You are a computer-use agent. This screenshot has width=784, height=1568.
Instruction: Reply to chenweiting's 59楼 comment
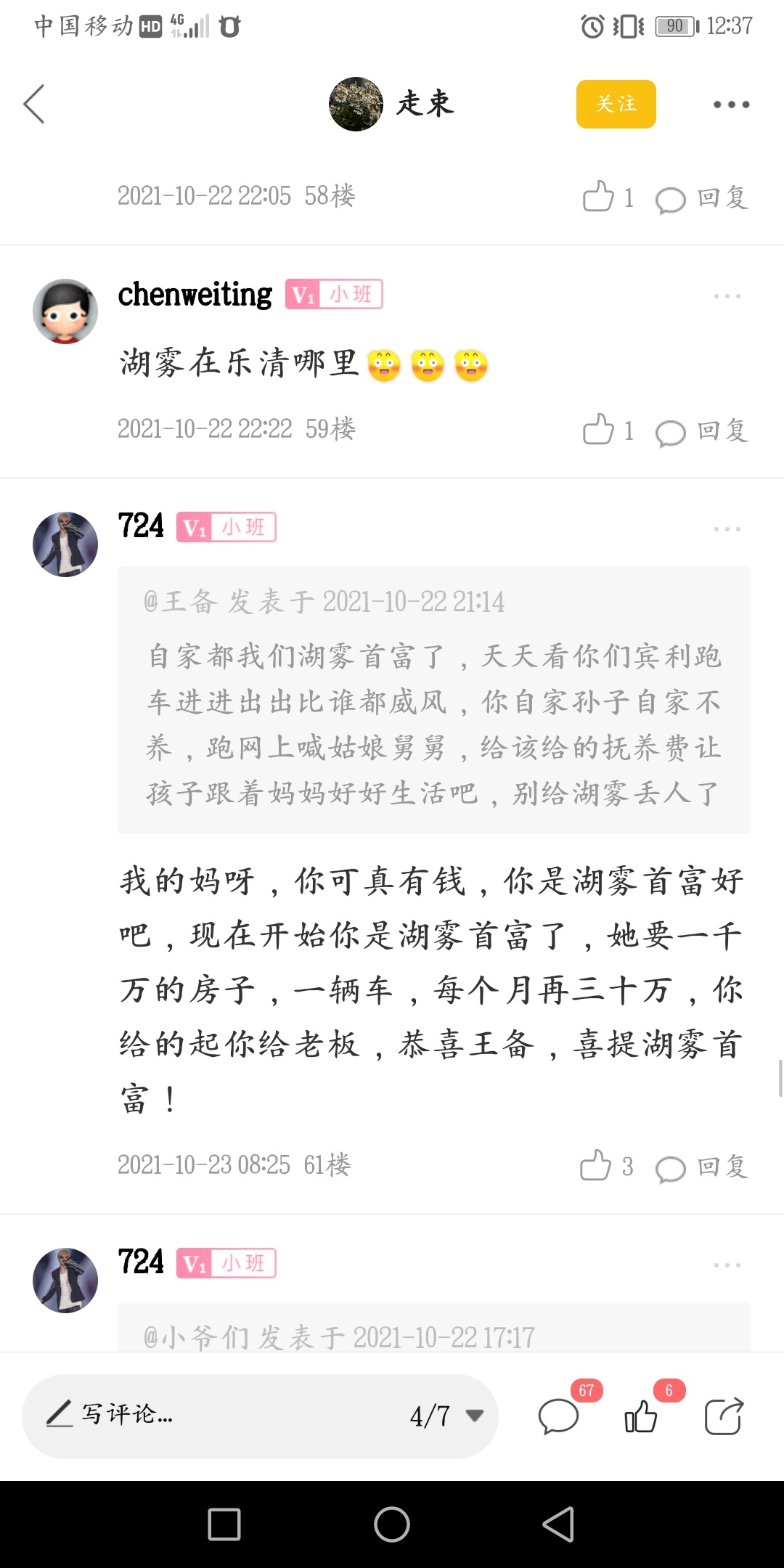click(702, 431)
